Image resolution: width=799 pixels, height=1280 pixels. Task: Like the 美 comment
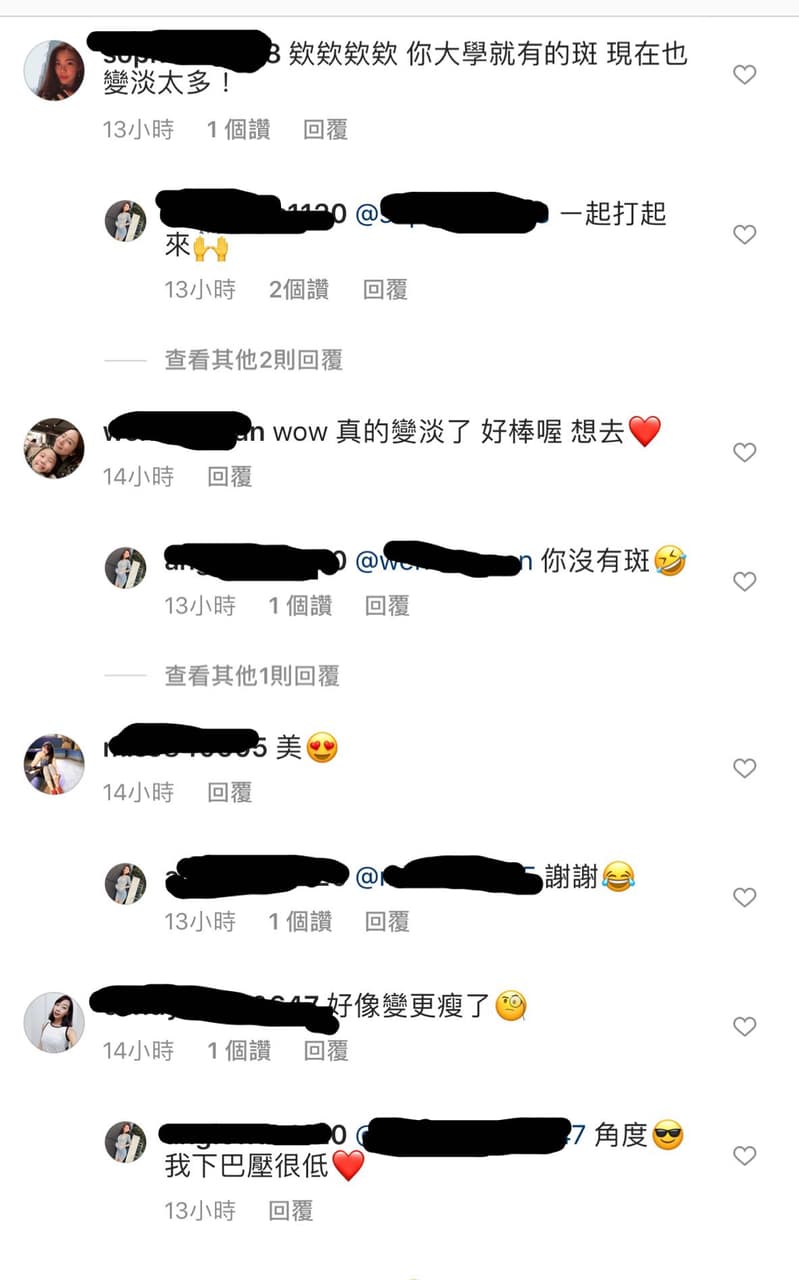744,769
